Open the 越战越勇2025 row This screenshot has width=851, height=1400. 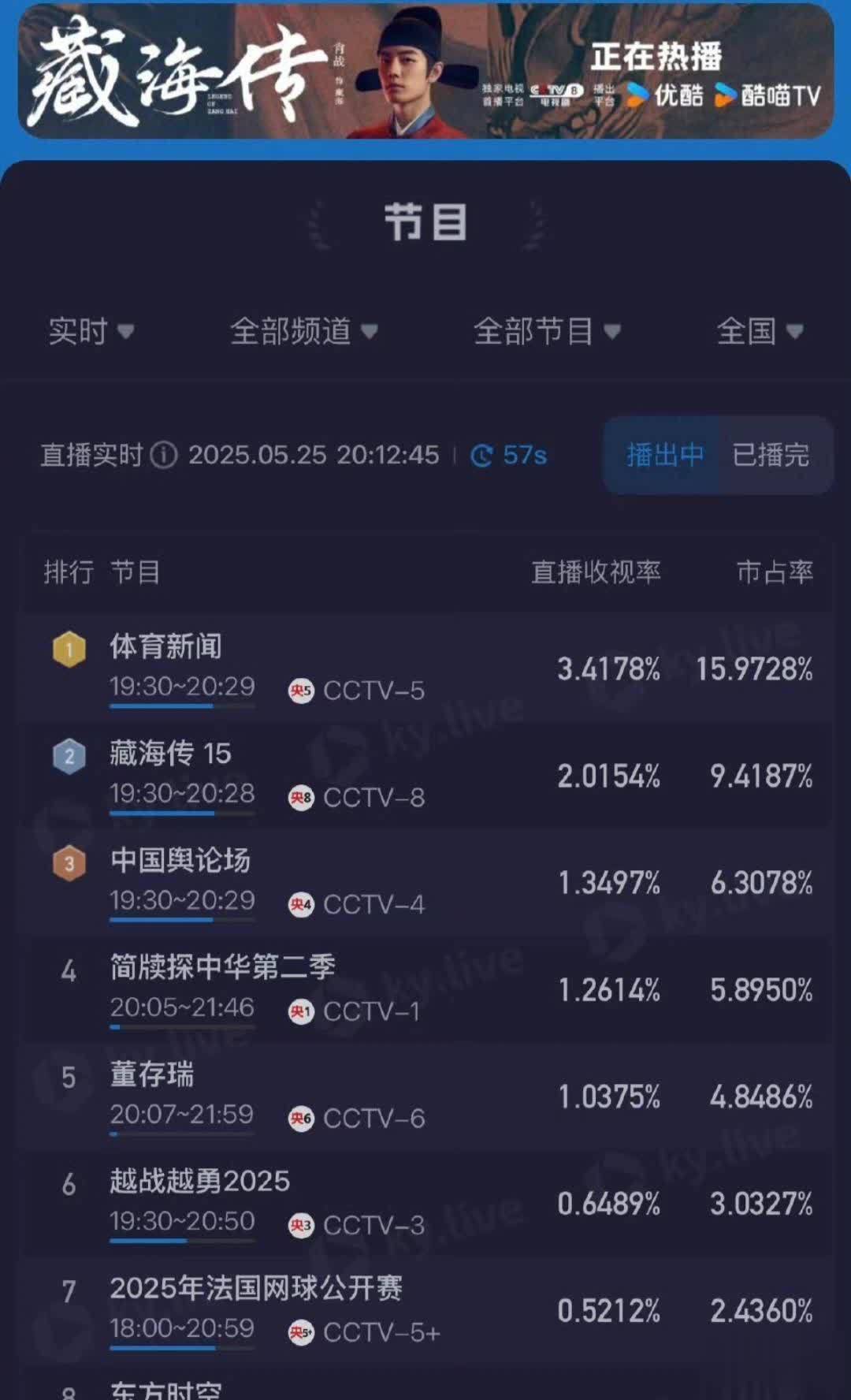click(x=425, y=1203)
